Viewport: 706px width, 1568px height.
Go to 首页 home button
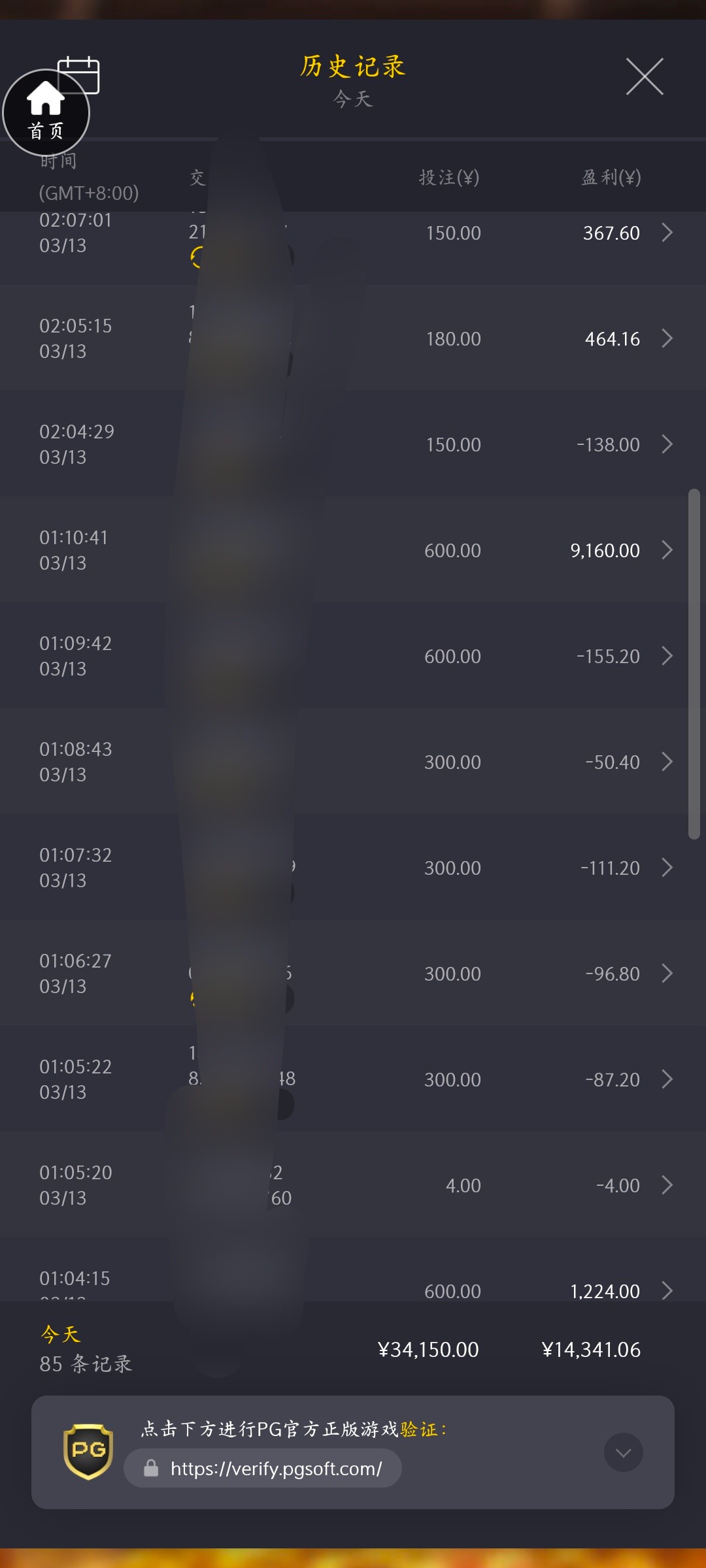[x=46, y=114]
